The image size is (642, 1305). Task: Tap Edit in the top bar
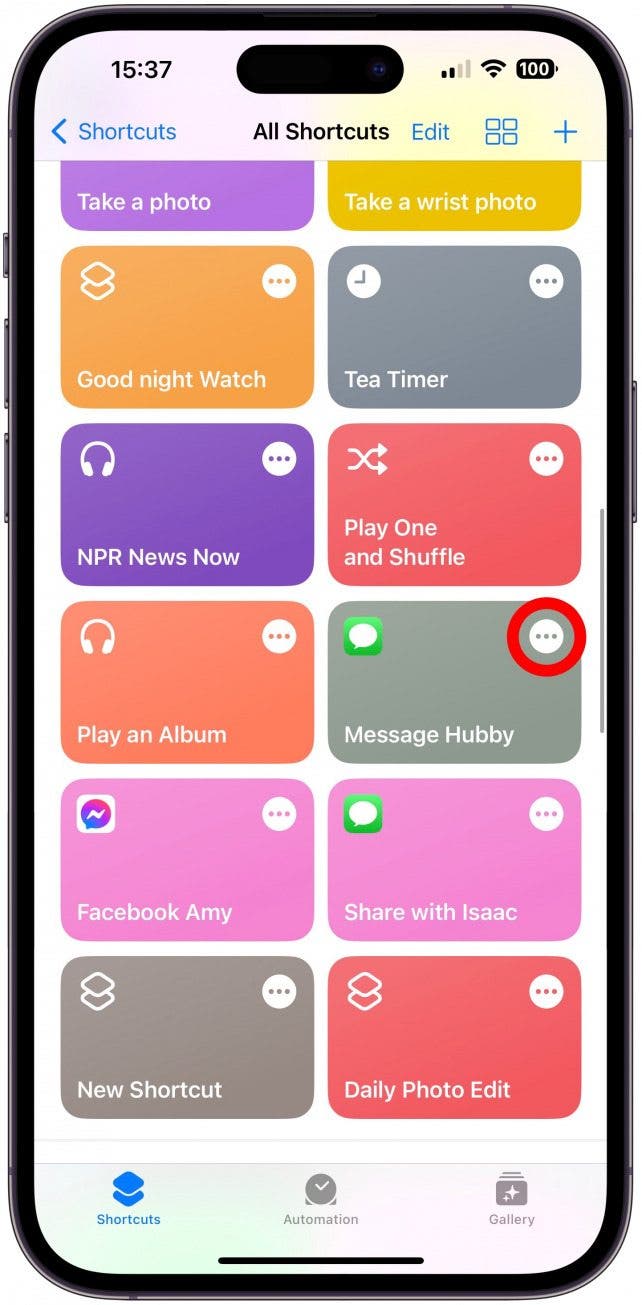430,131
